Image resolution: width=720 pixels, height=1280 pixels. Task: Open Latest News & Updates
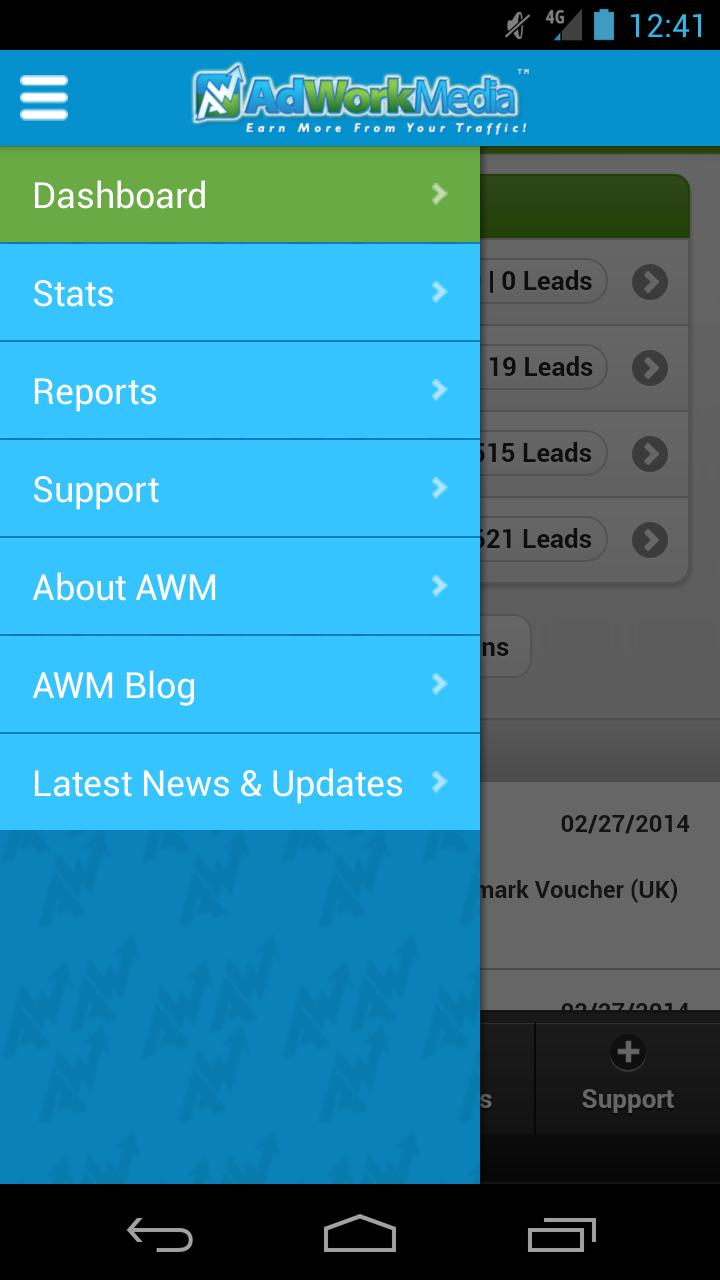[217, 782]
